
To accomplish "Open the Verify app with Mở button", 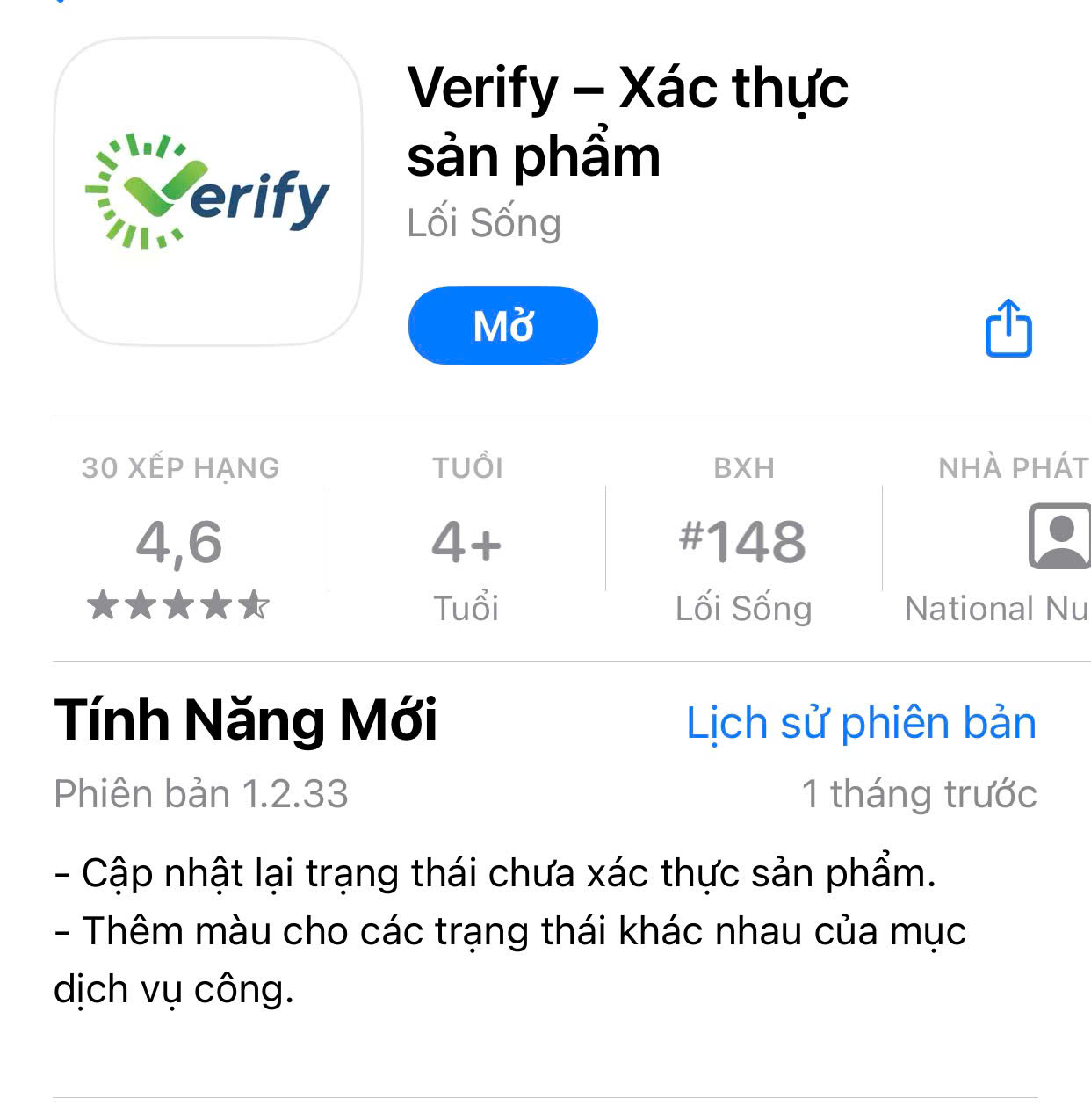I will pos(502,326).
